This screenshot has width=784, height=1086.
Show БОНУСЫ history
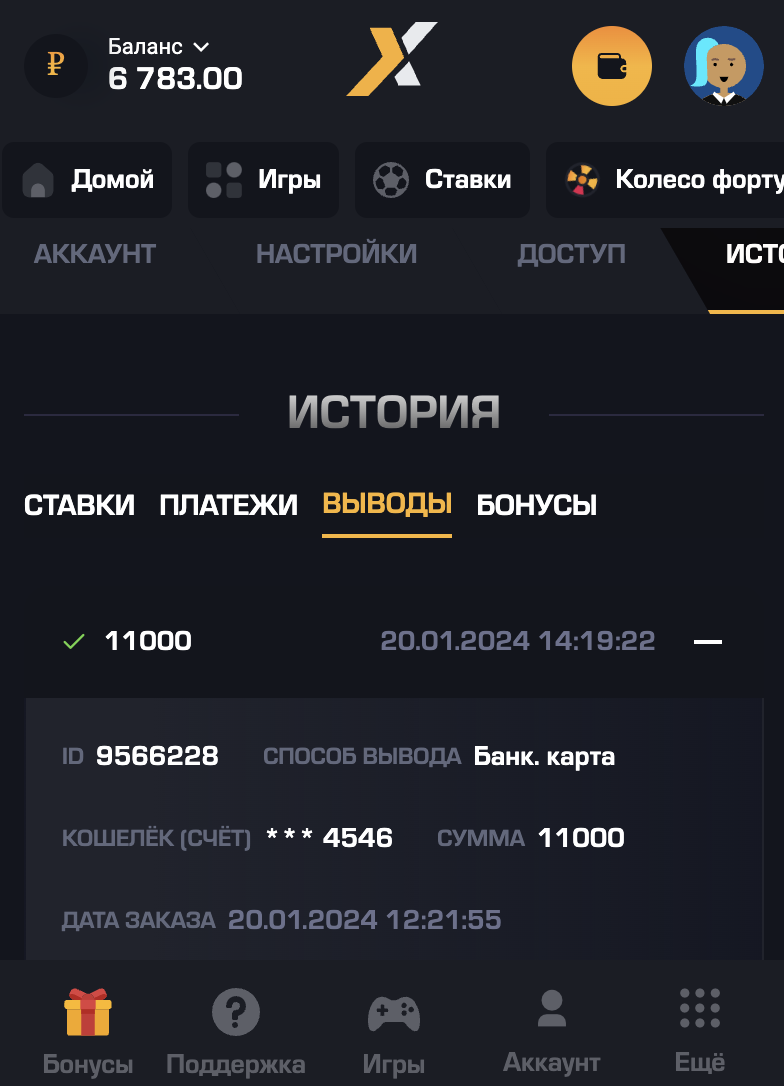[536, 505]
